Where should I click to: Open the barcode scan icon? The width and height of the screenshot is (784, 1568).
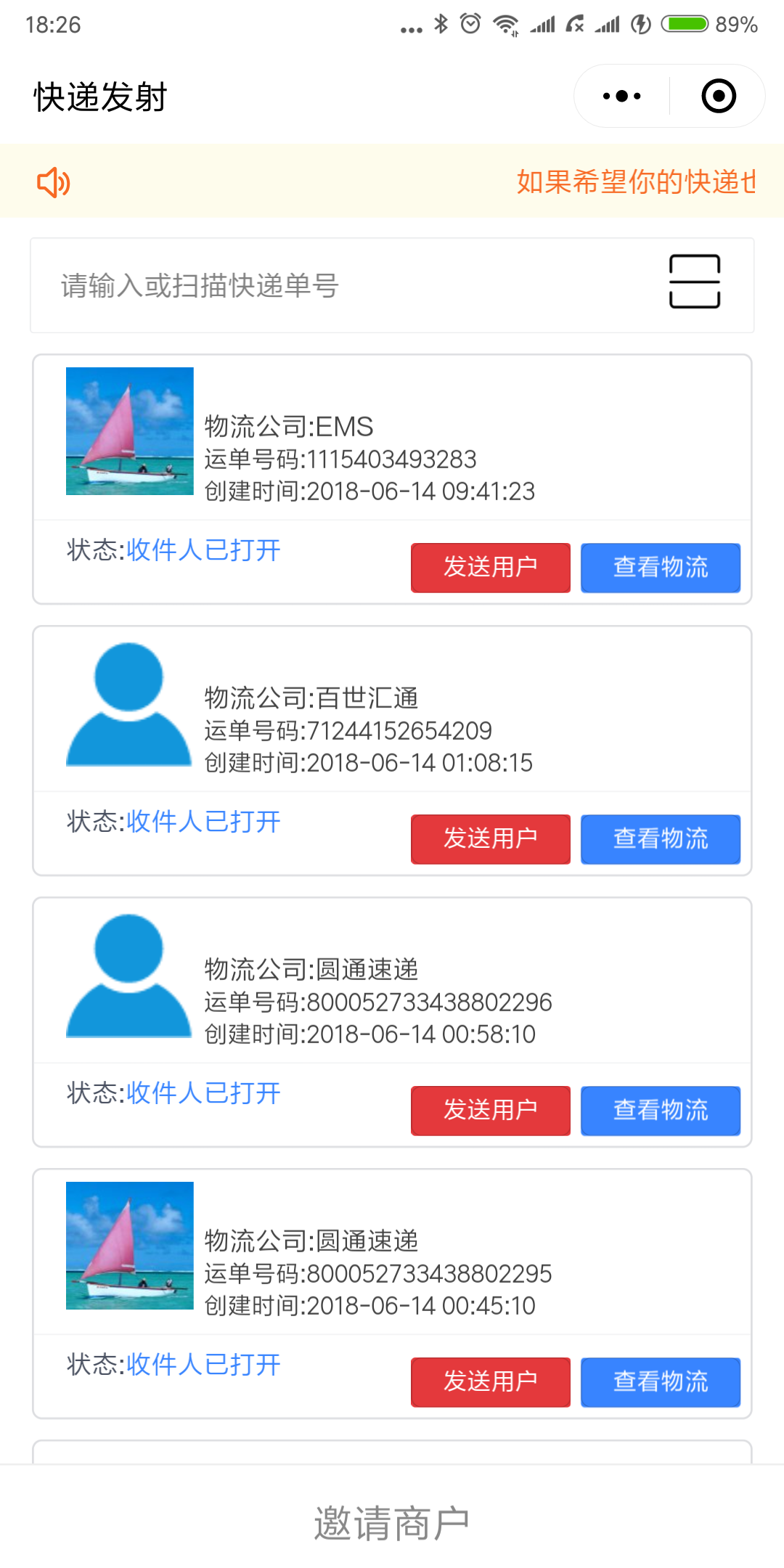pos(694,282)
